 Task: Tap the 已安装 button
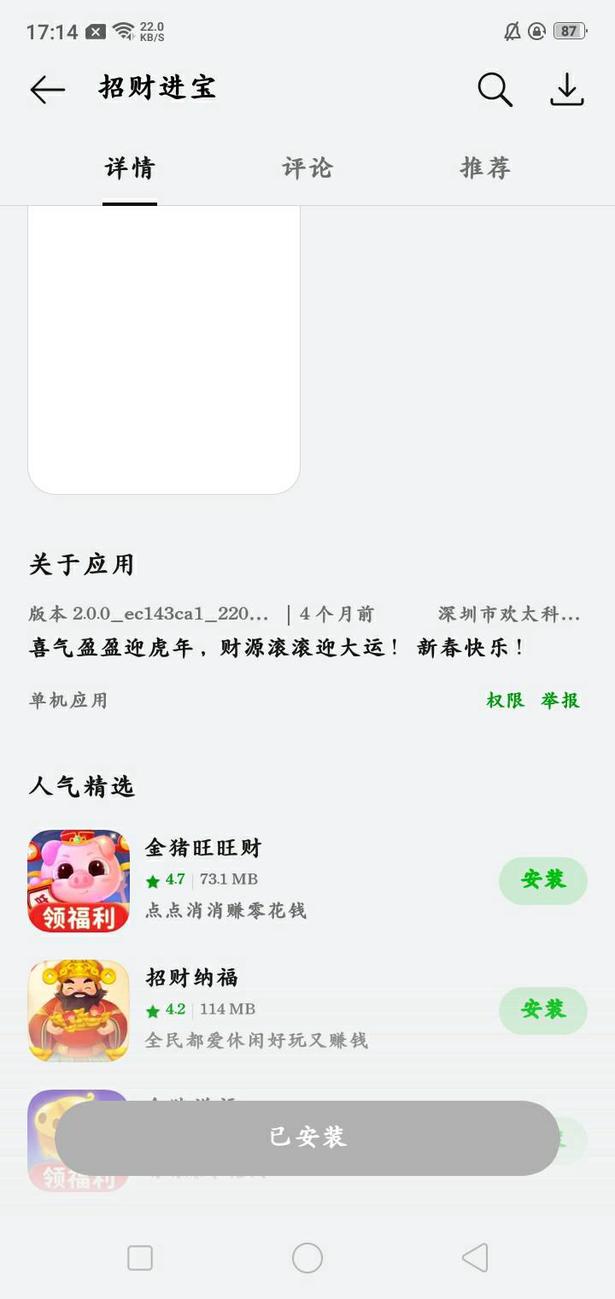[307, 1137]
